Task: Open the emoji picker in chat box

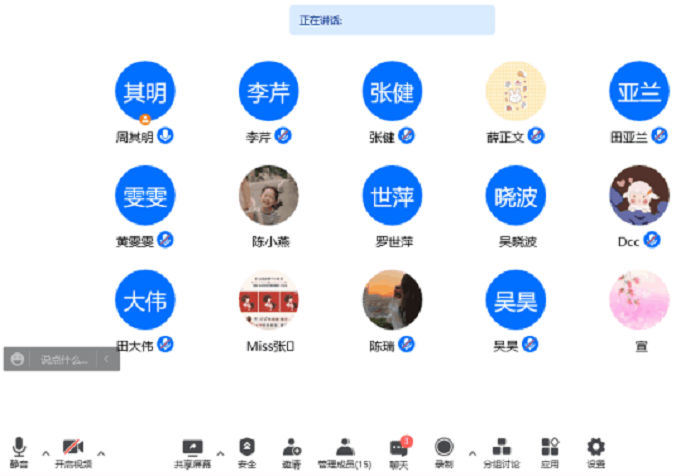Action: pyautogui.click(x=17, y=358)
